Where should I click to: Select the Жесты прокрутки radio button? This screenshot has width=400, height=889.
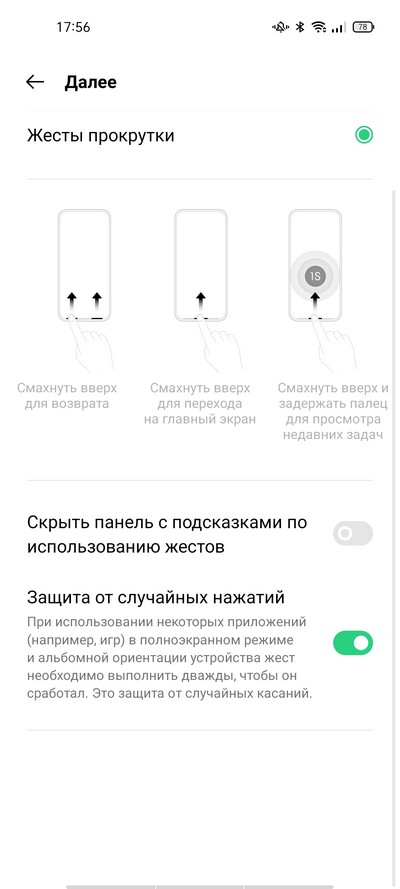point(364,135)
